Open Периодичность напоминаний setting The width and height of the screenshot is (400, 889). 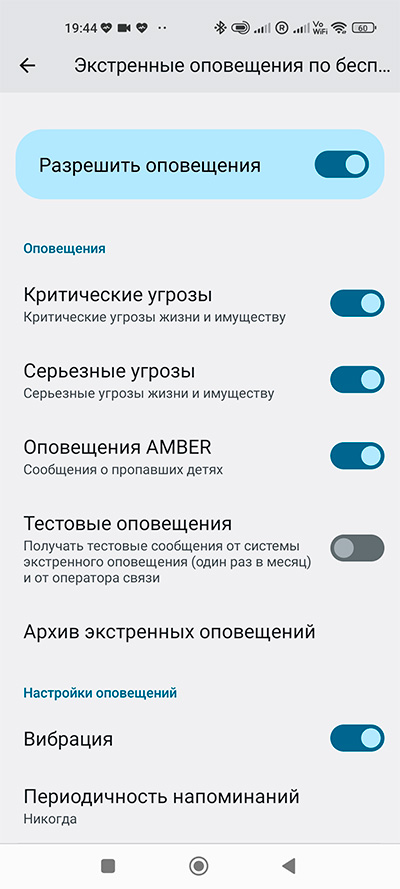200,805
